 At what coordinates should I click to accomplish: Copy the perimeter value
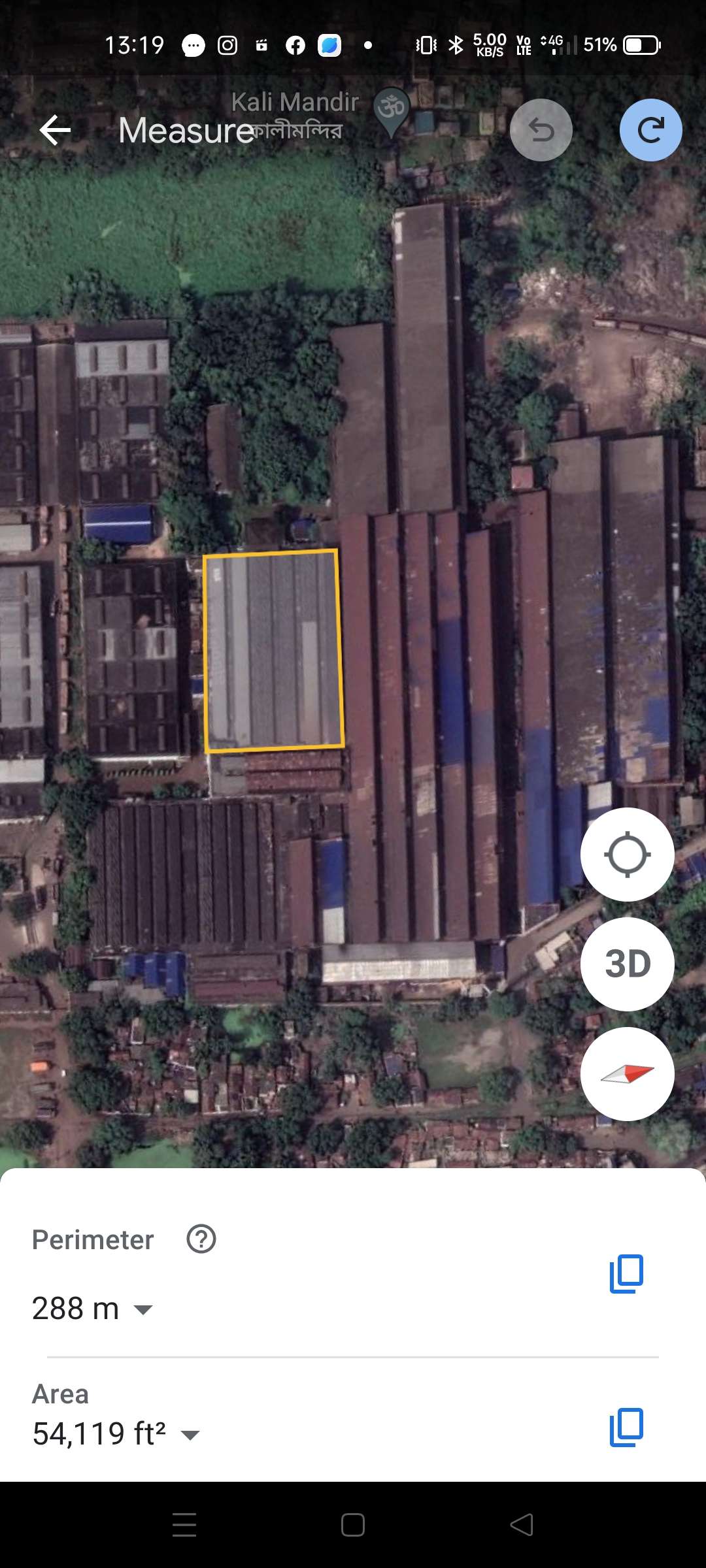tap(626, 1273)
